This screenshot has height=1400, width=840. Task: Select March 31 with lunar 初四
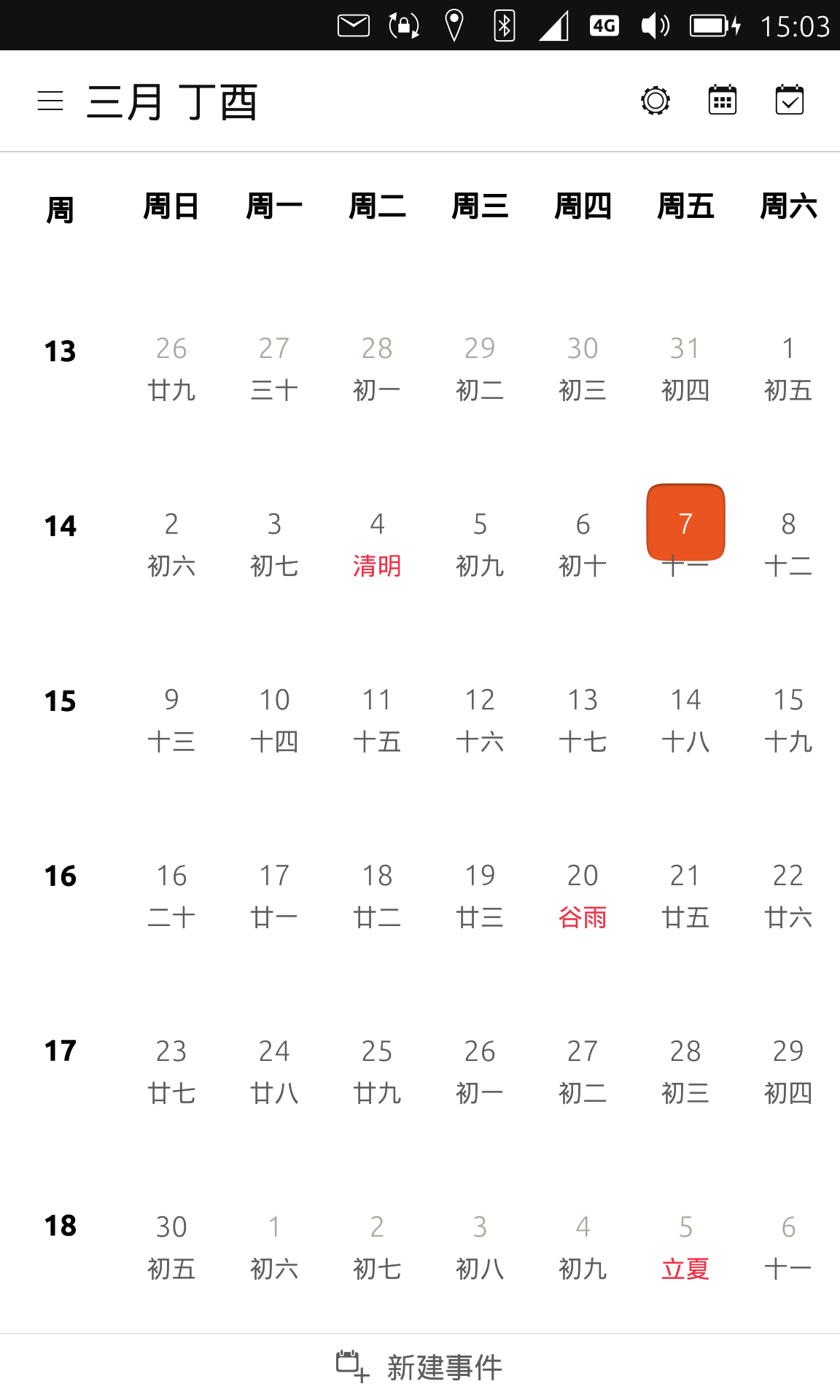(x=685, y=368)
